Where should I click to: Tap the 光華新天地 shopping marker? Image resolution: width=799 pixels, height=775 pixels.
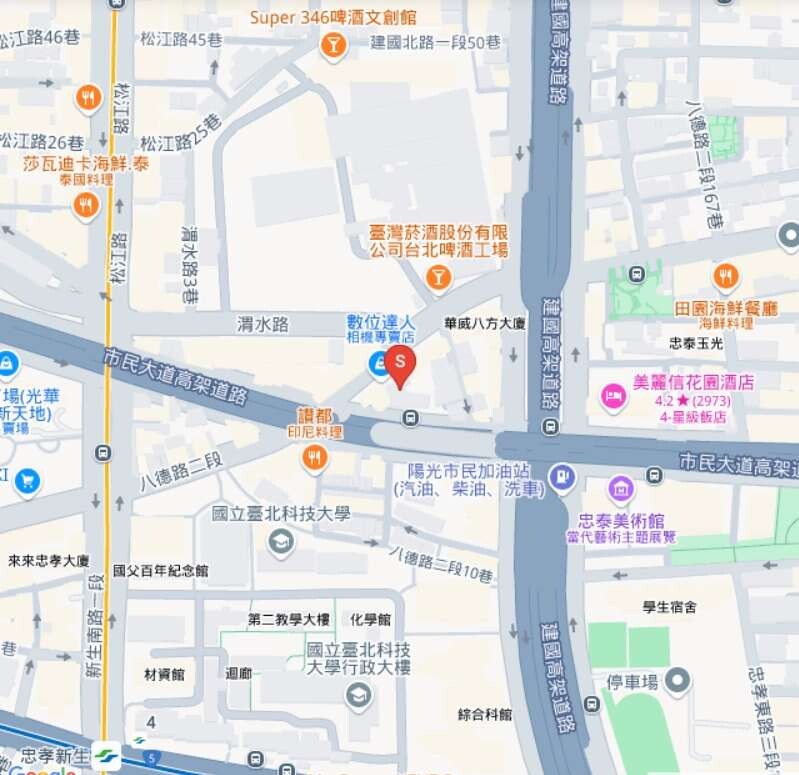(x=8, y=362)
